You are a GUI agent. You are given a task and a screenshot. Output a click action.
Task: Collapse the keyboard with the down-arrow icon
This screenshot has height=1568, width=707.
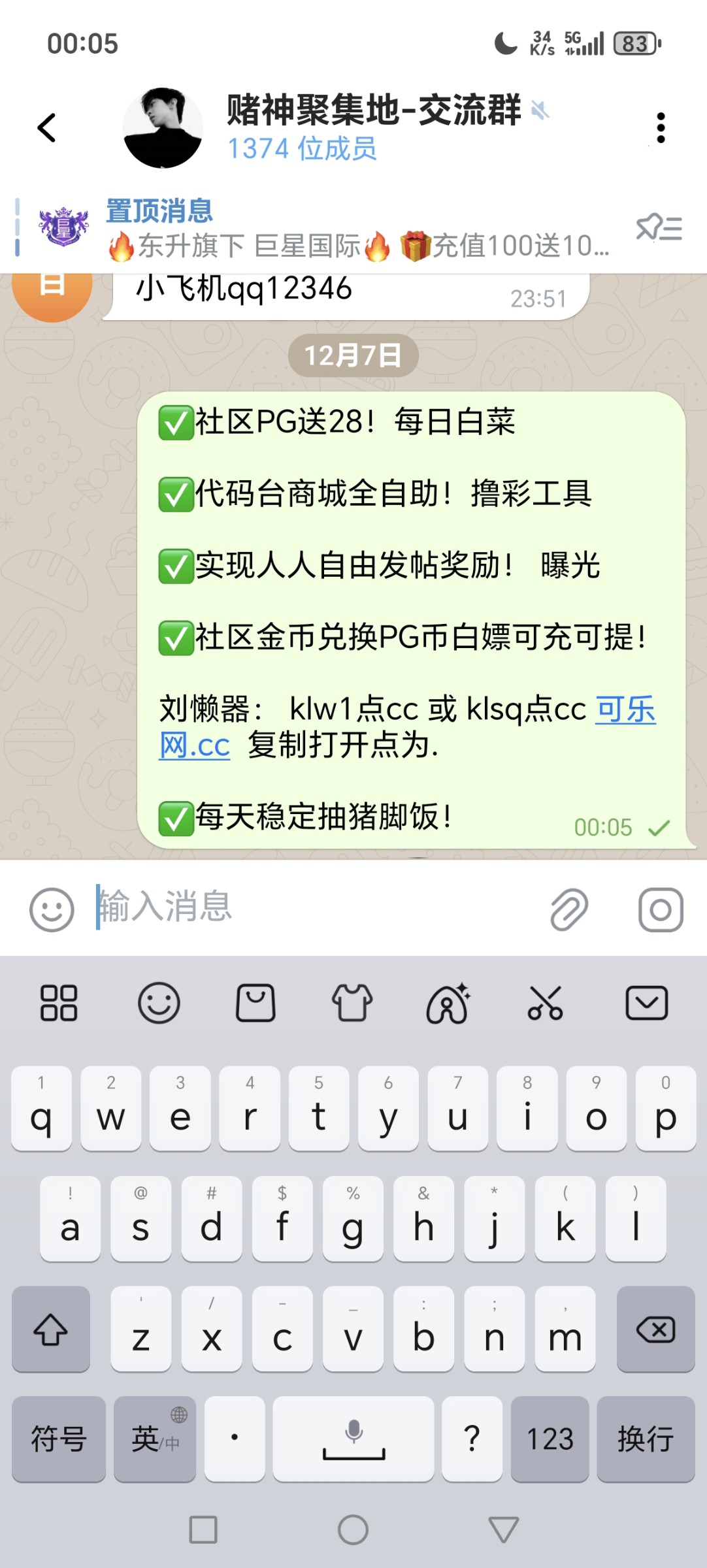pyautogui.click(x=646, y=1003)
